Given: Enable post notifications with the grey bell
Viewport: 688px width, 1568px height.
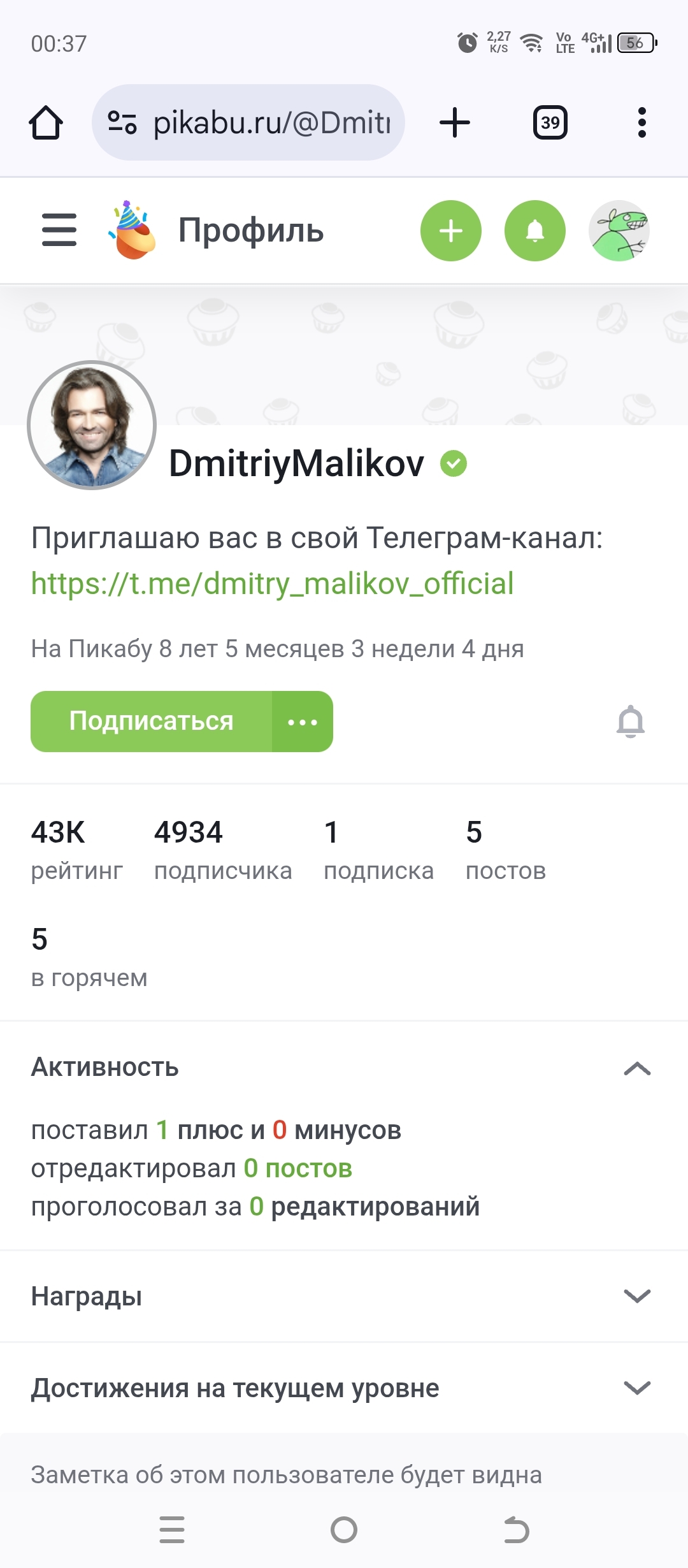Looking at the screenshot, I should 630,722.
